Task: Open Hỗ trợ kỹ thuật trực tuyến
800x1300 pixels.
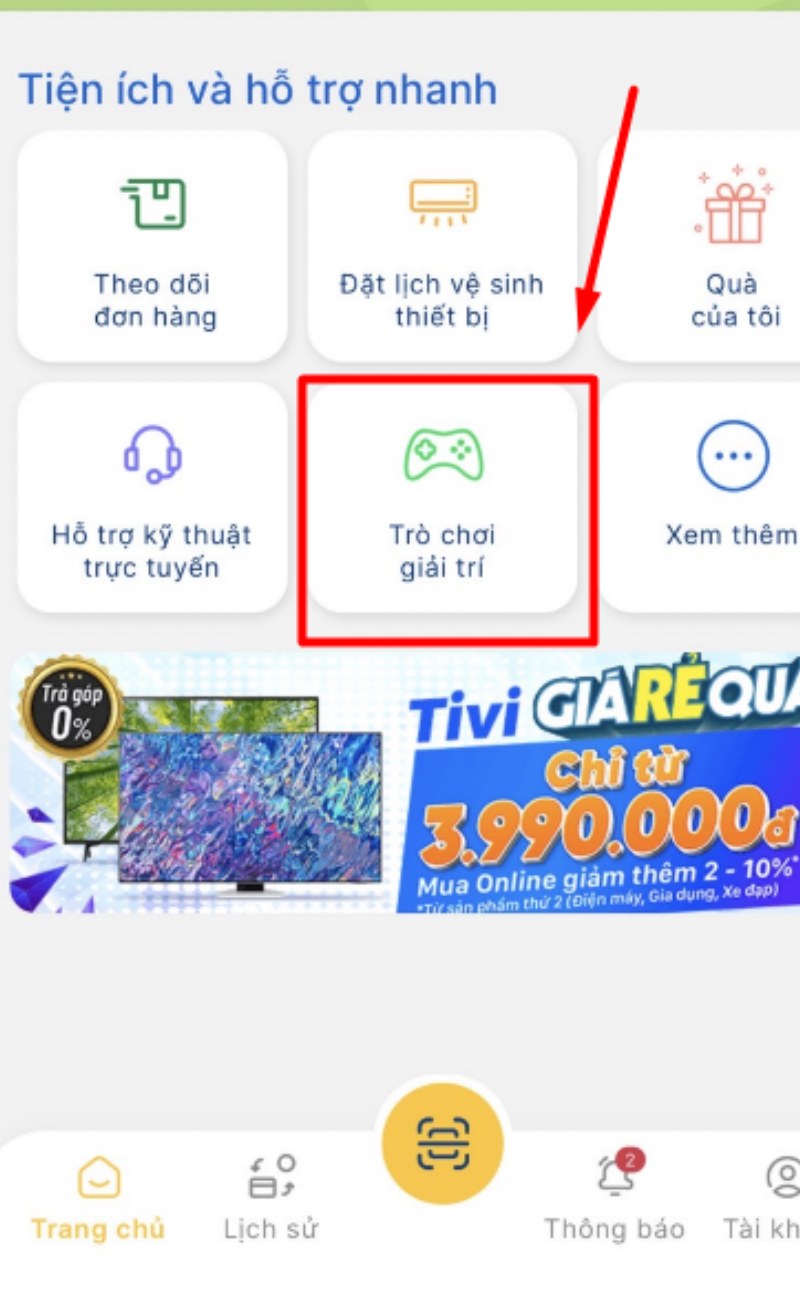Action: (x=153, y=497)
